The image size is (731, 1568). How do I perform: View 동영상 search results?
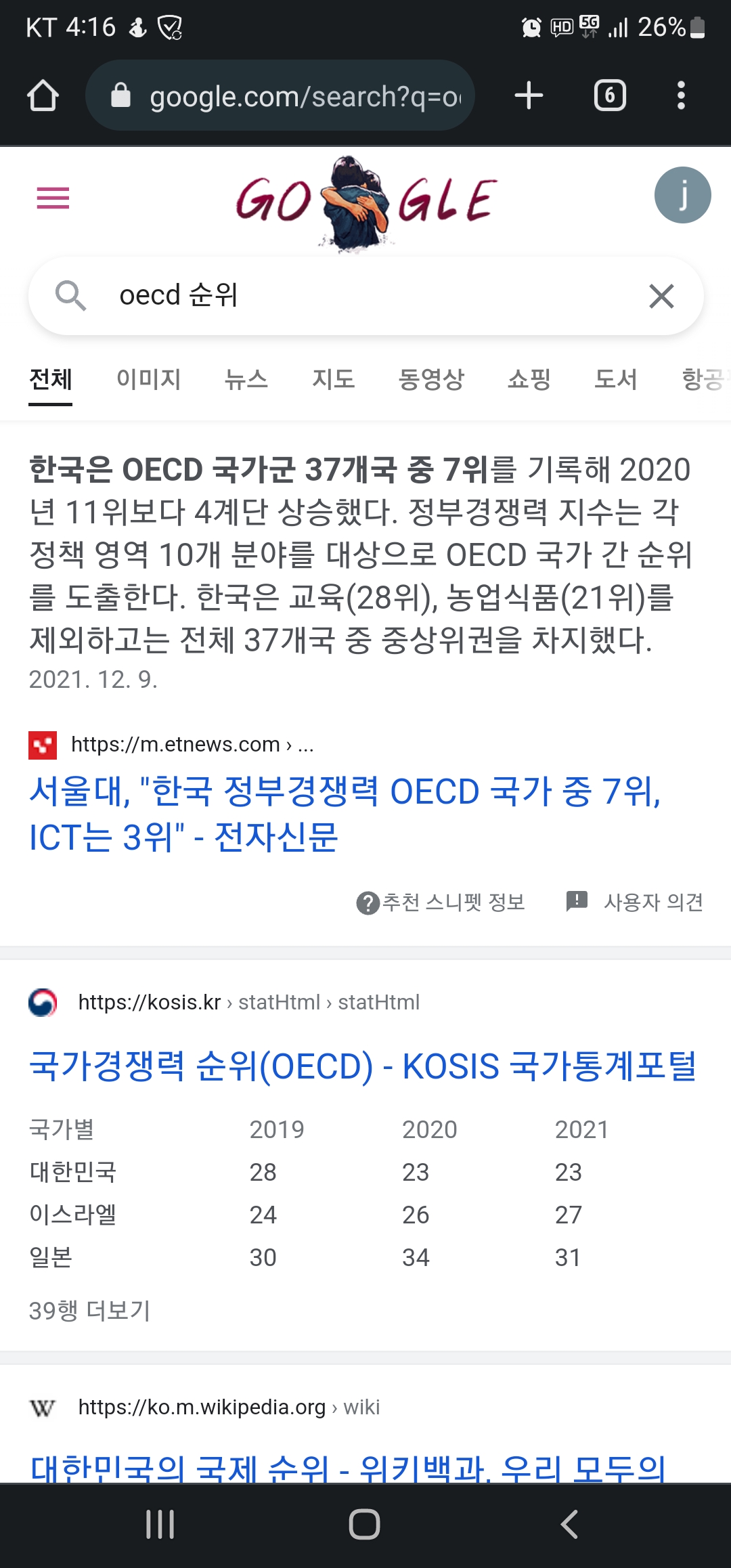point(431,379)
